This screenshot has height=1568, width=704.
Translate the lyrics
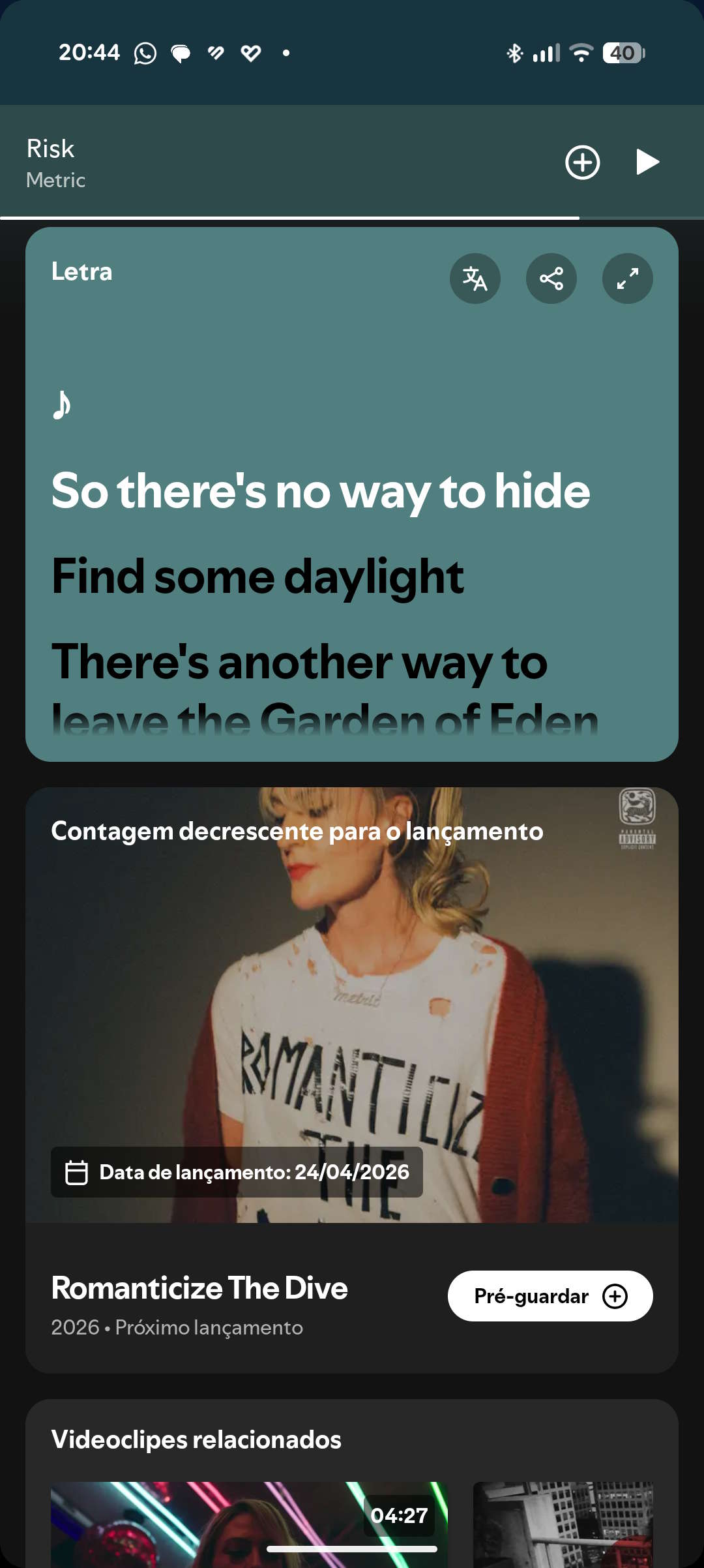click(x=475, y=279)
